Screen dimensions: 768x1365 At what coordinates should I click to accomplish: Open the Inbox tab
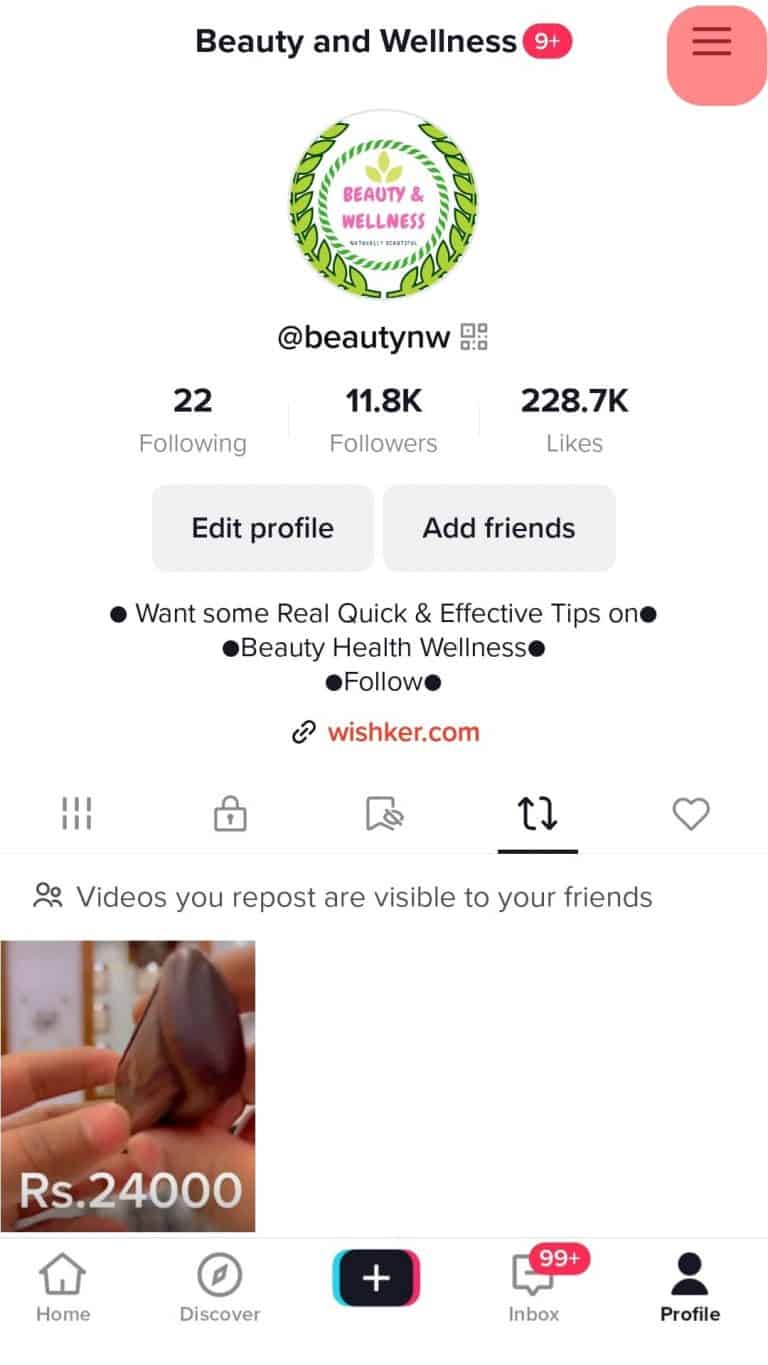point(533,1288)
